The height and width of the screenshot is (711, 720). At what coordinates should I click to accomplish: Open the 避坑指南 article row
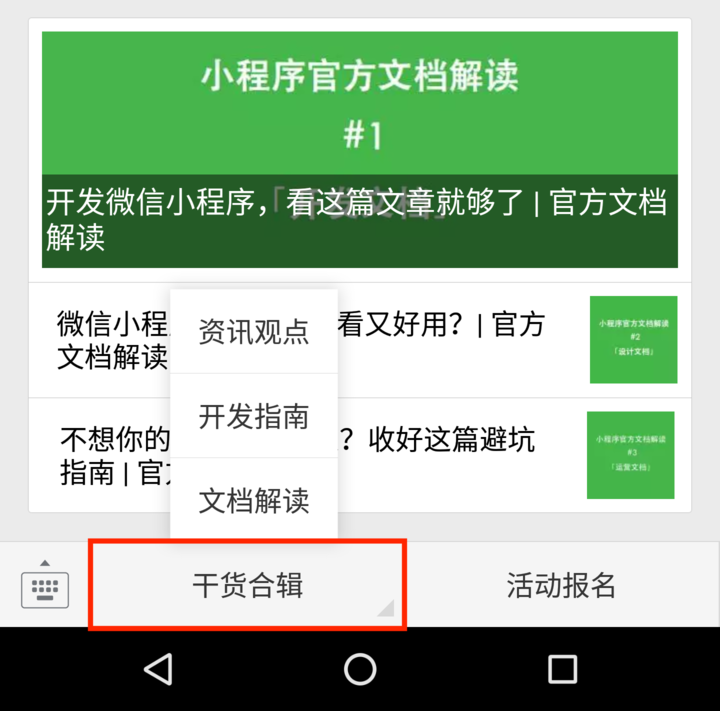click(x=450, y=455)
